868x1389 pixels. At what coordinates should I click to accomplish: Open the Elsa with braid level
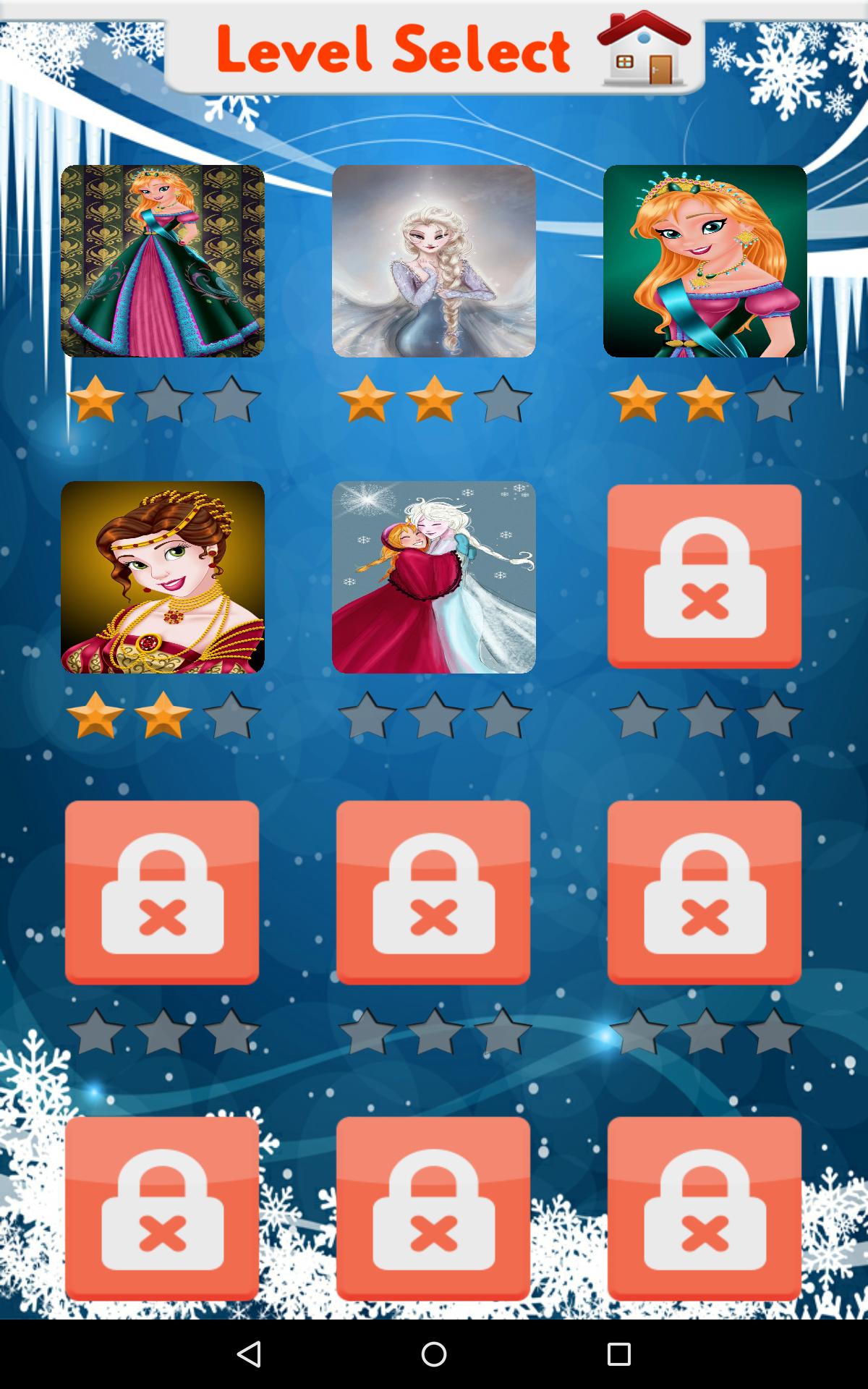[434, 262]
